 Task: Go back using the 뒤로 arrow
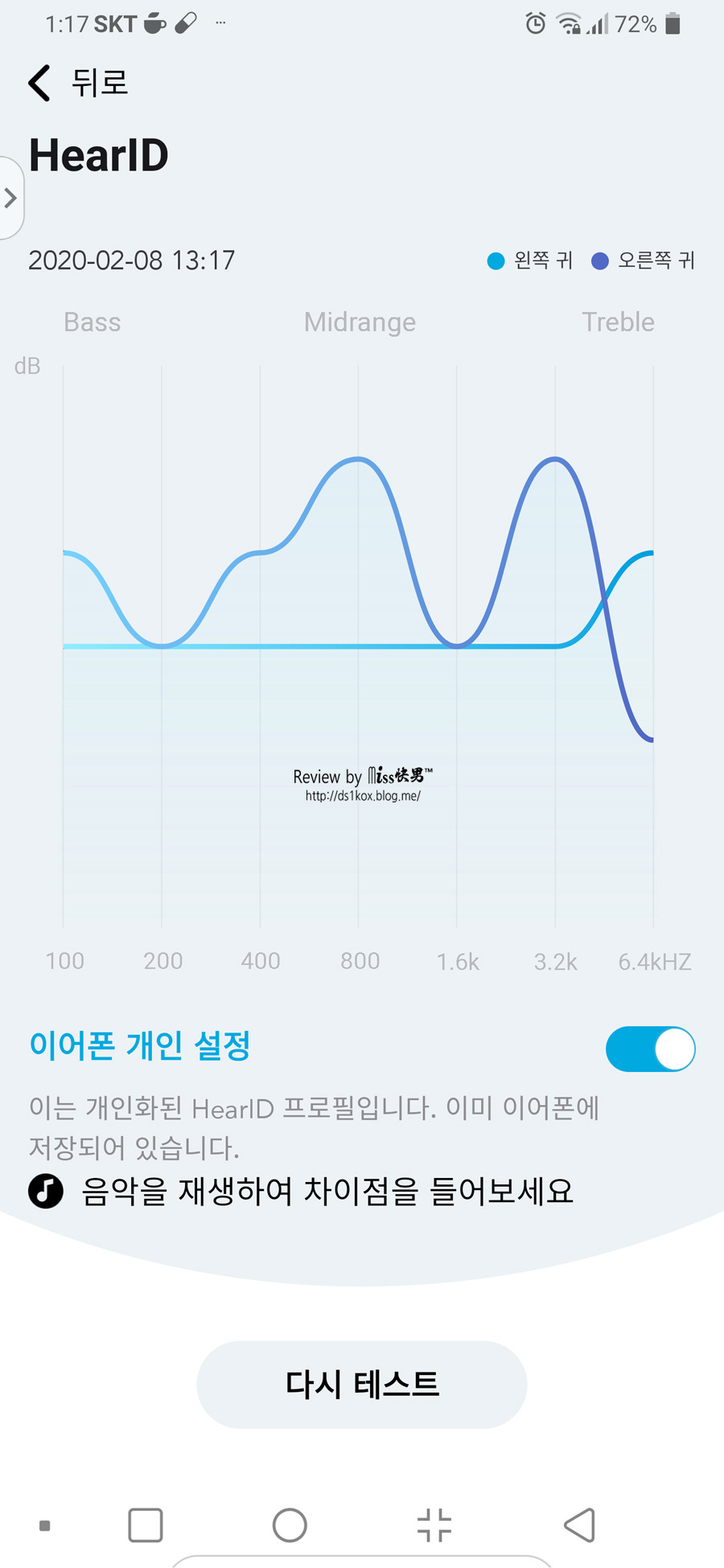coord(39,83)
